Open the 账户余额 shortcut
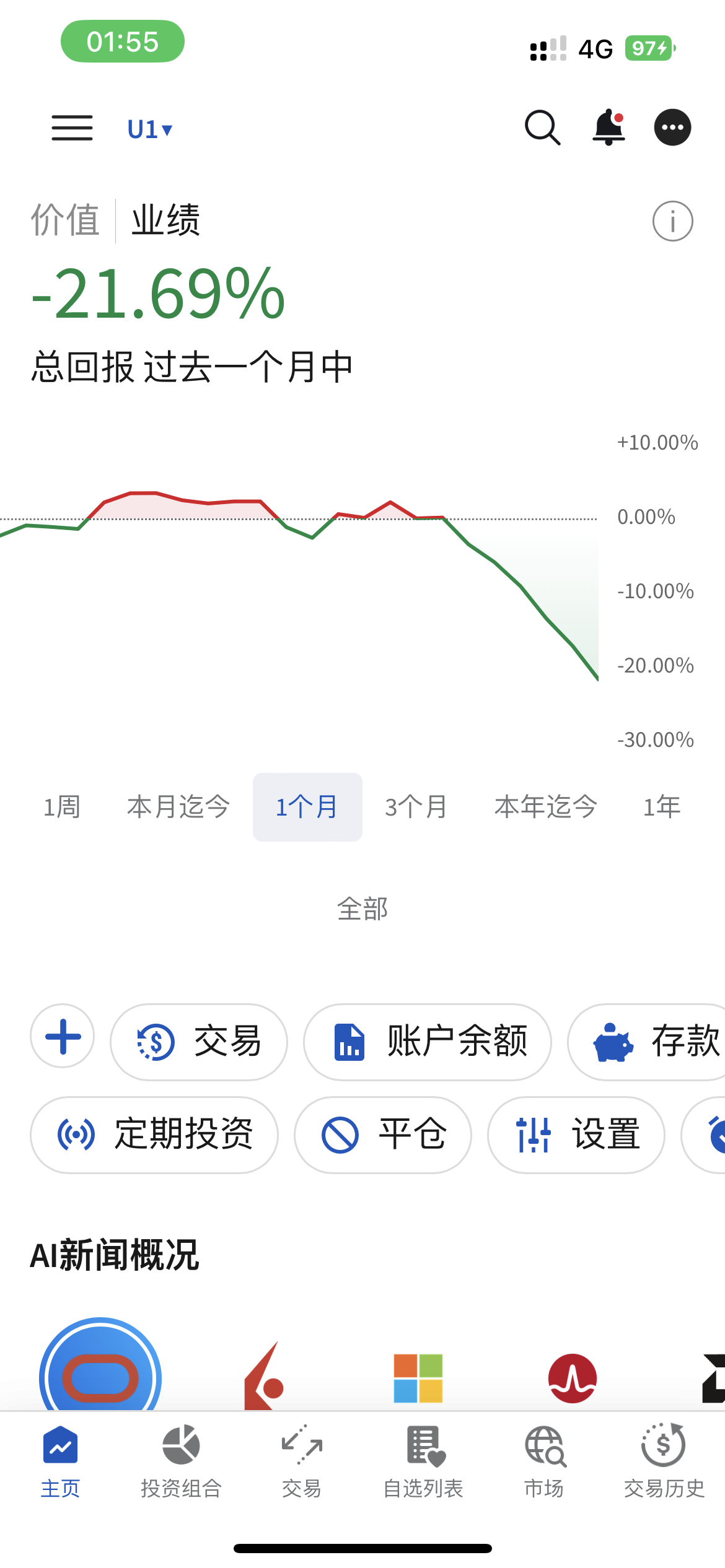The width and height of the screenshot is (725, 1568). (428, 1042)
